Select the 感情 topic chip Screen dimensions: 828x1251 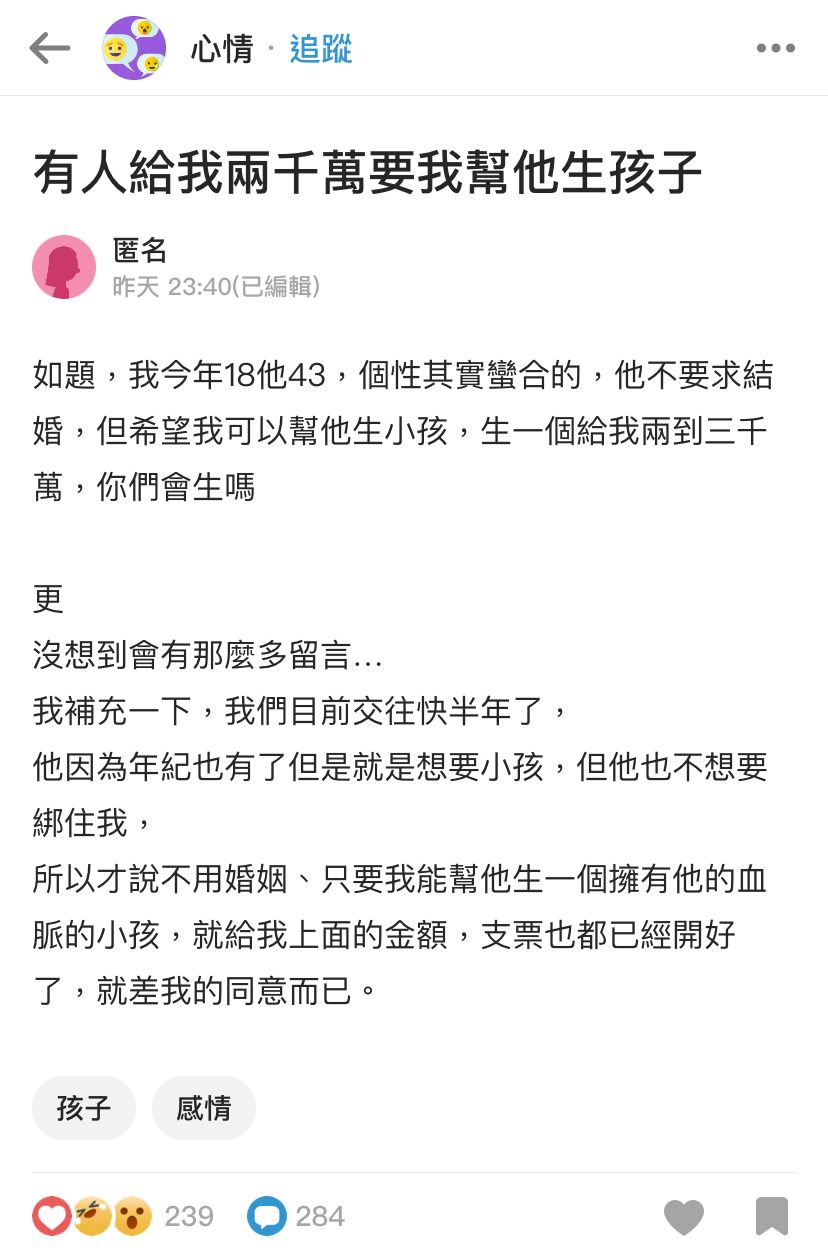click(x=204, y=1108)
